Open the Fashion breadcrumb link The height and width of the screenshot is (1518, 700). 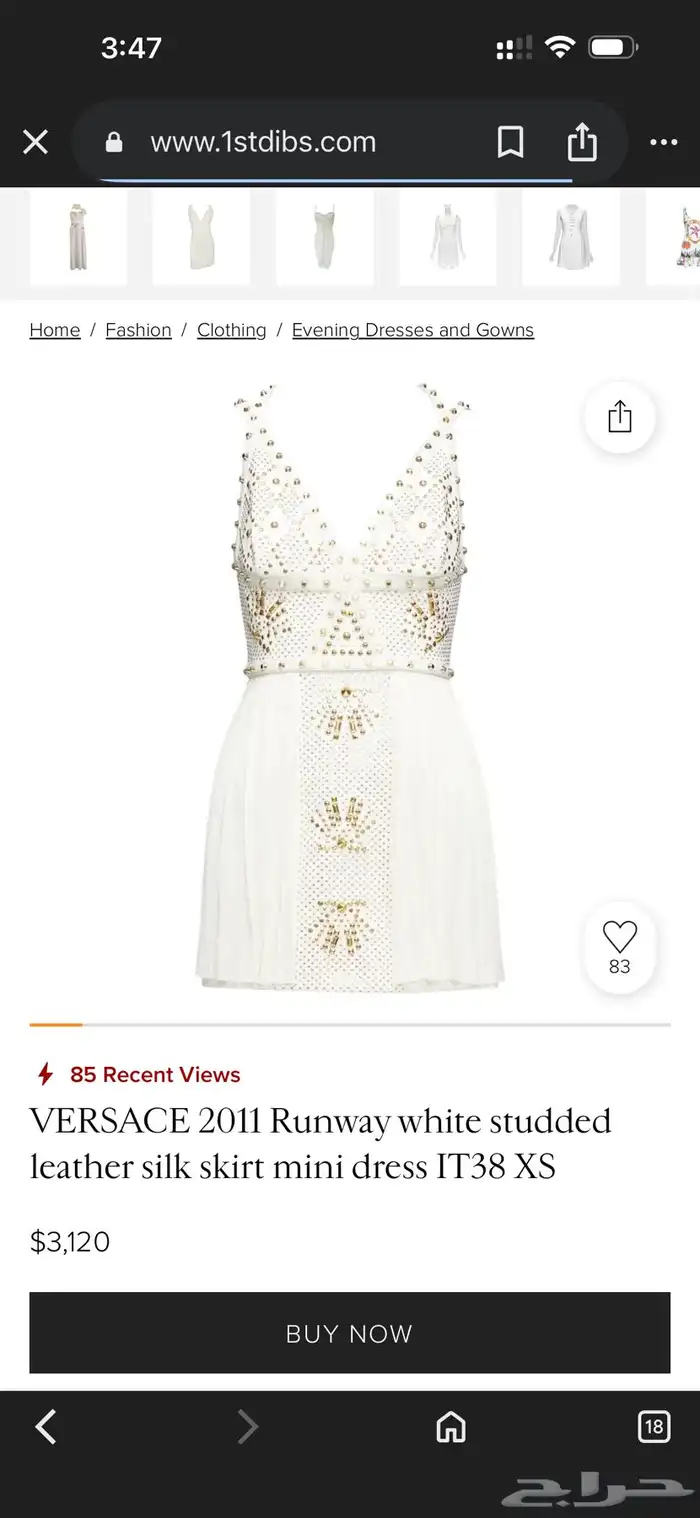click(138, 330)
